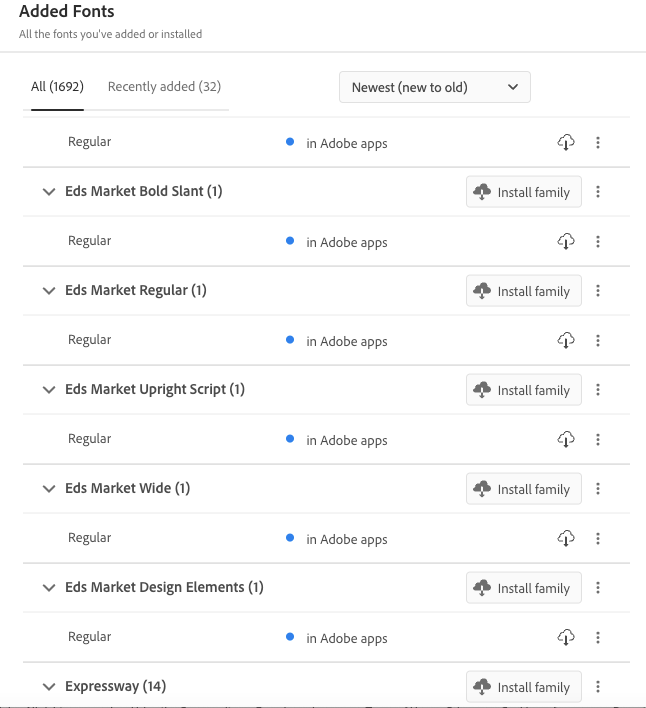Collapse the Eds Market Wide group
The height and width of the screenshot is (708, 646).
coord(49,489)
